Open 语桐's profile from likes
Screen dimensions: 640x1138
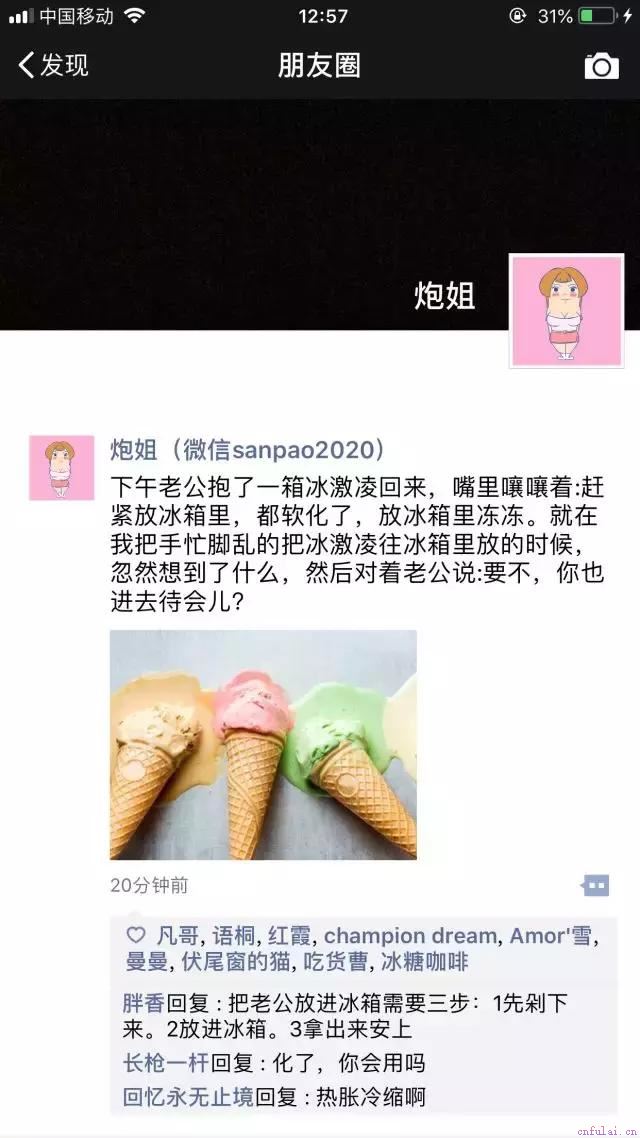234,936
